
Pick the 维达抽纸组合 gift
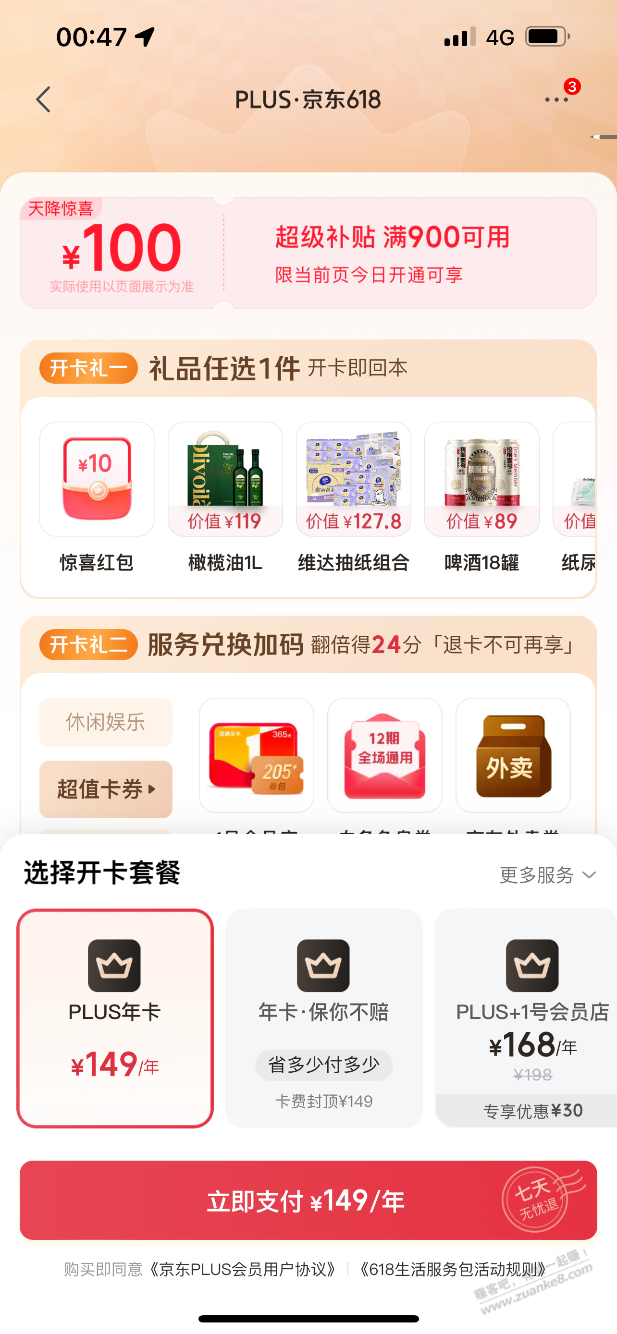click(353, 480)
